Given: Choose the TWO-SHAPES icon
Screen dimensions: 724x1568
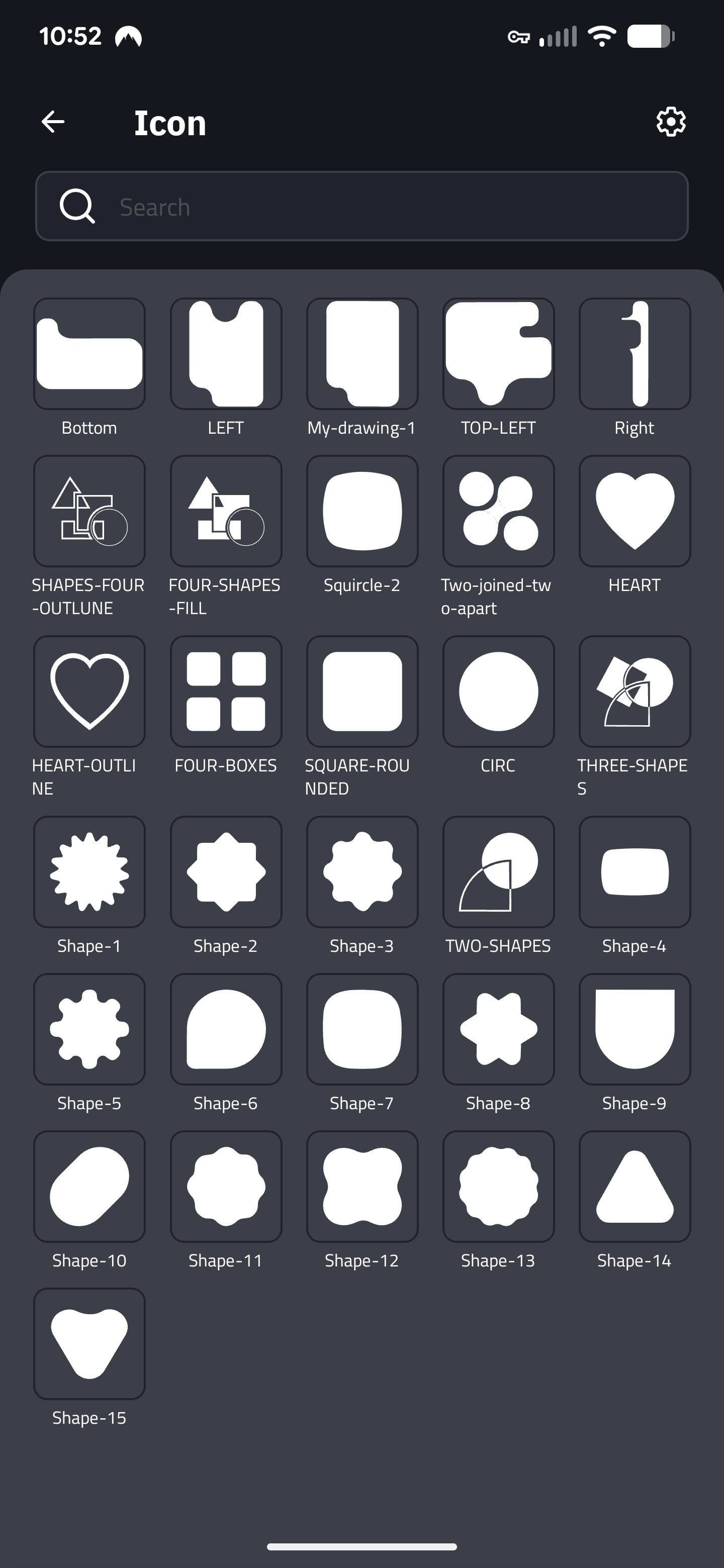Looking at the screenshot, I should [x=498, y=871].
